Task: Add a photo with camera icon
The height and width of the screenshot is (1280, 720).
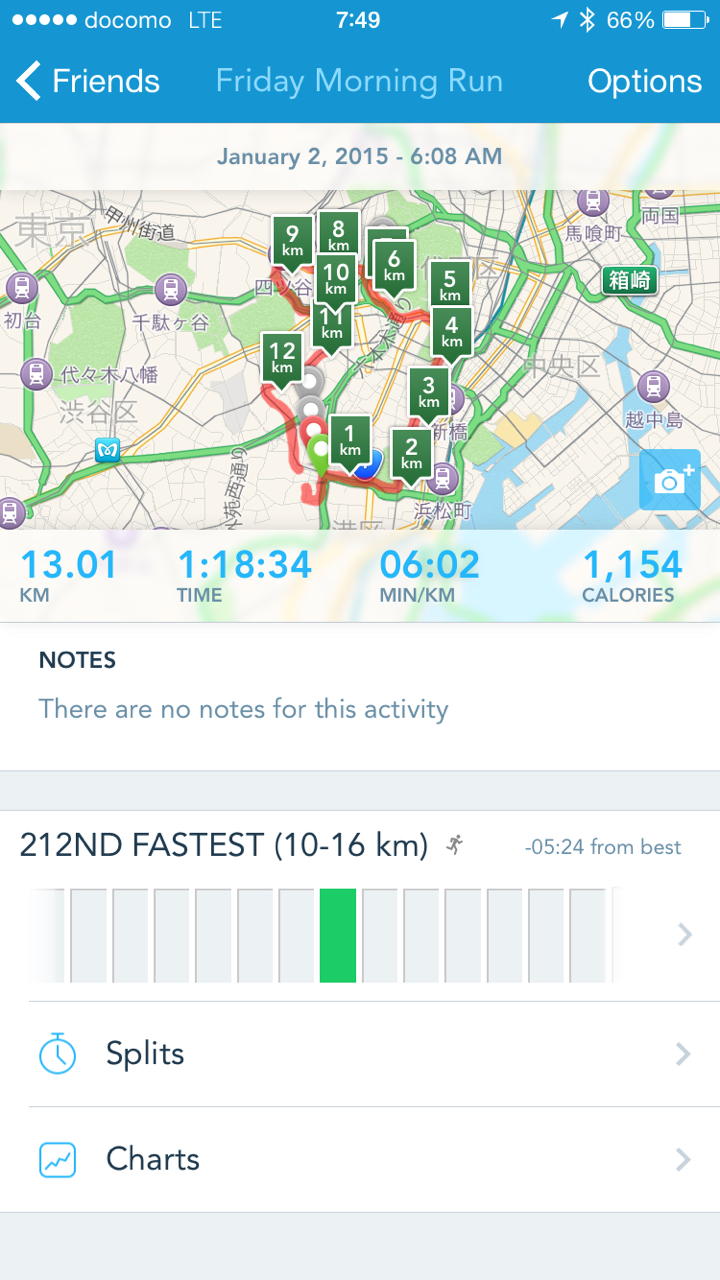Action: [x=669, y=481]
